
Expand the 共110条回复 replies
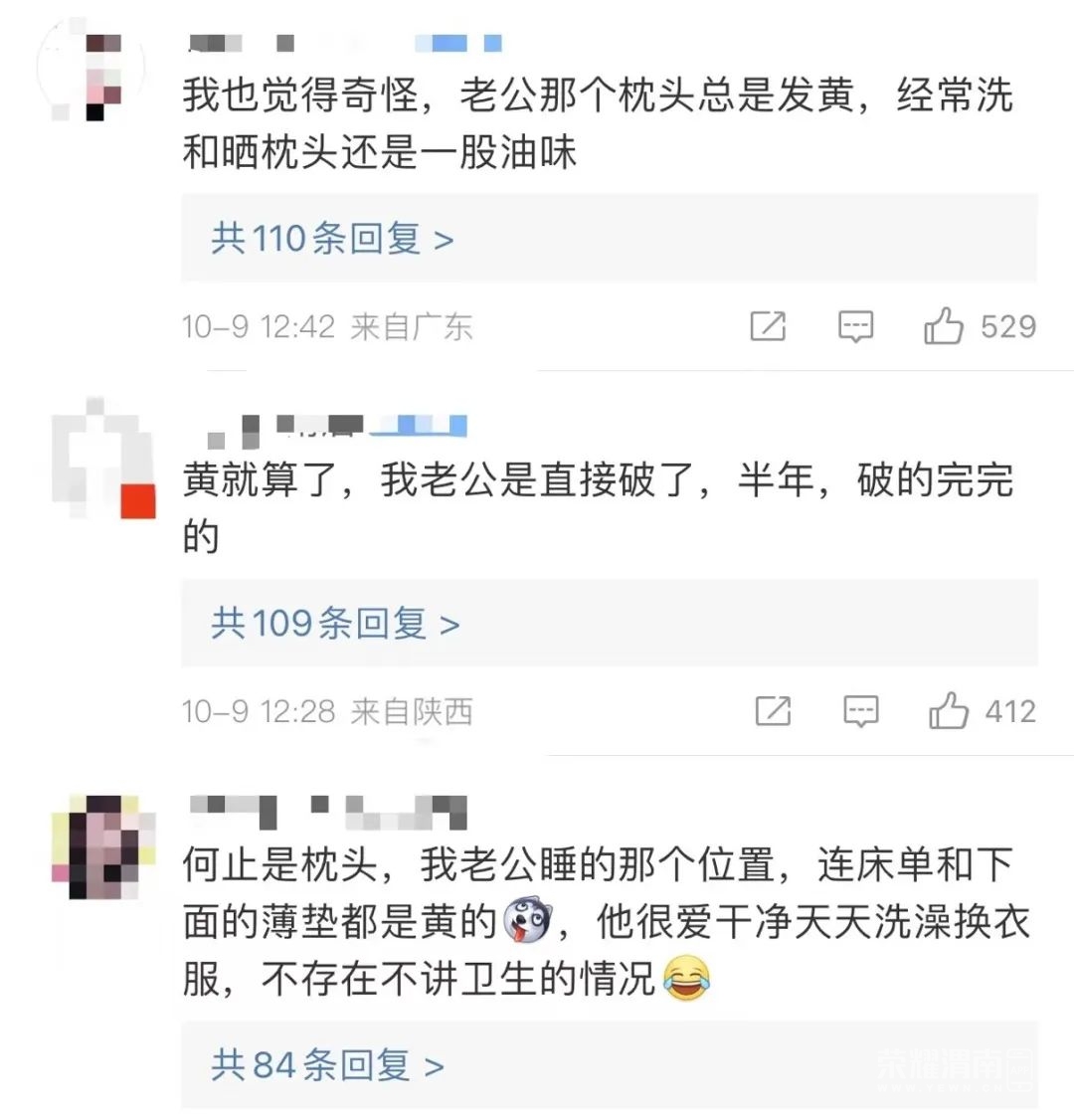tap(332, 239)
